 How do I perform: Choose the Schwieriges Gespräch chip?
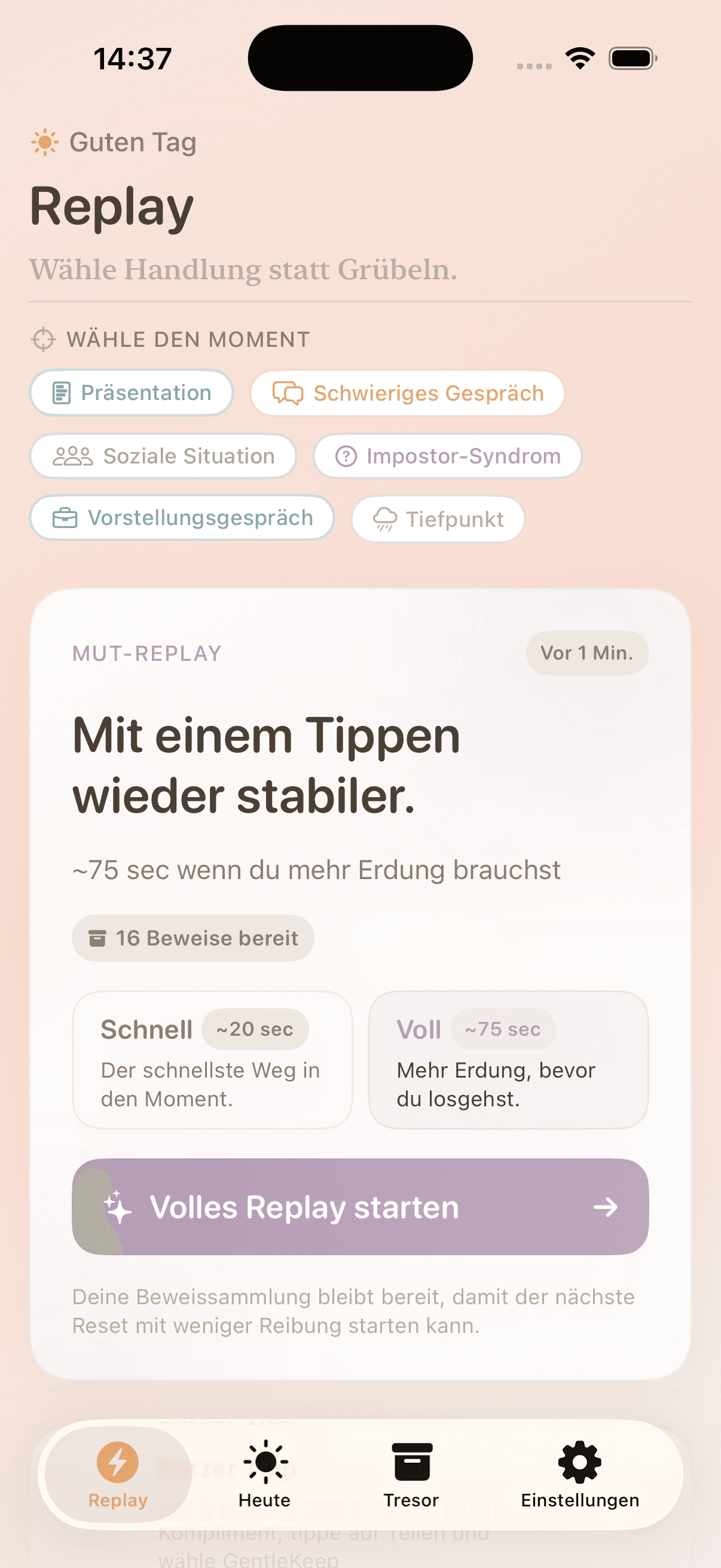[x=408, y=394]
